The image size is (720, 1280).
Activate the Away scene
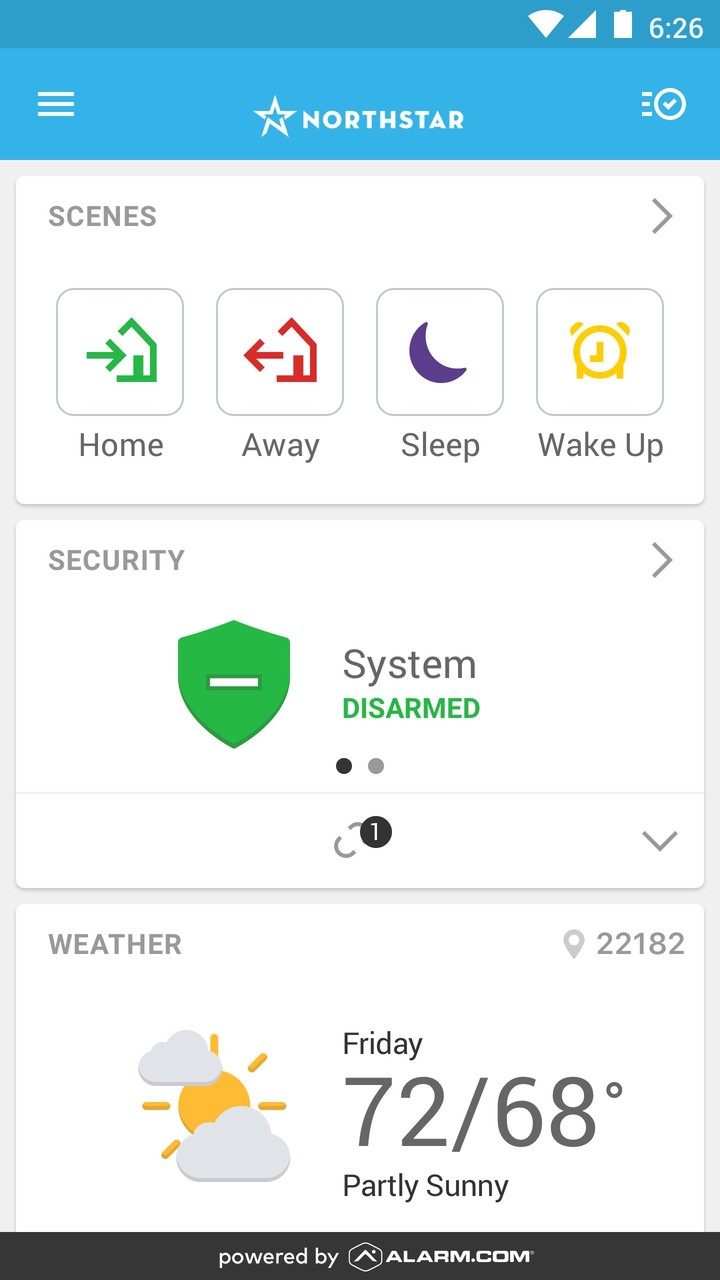(x=280, y=352)
